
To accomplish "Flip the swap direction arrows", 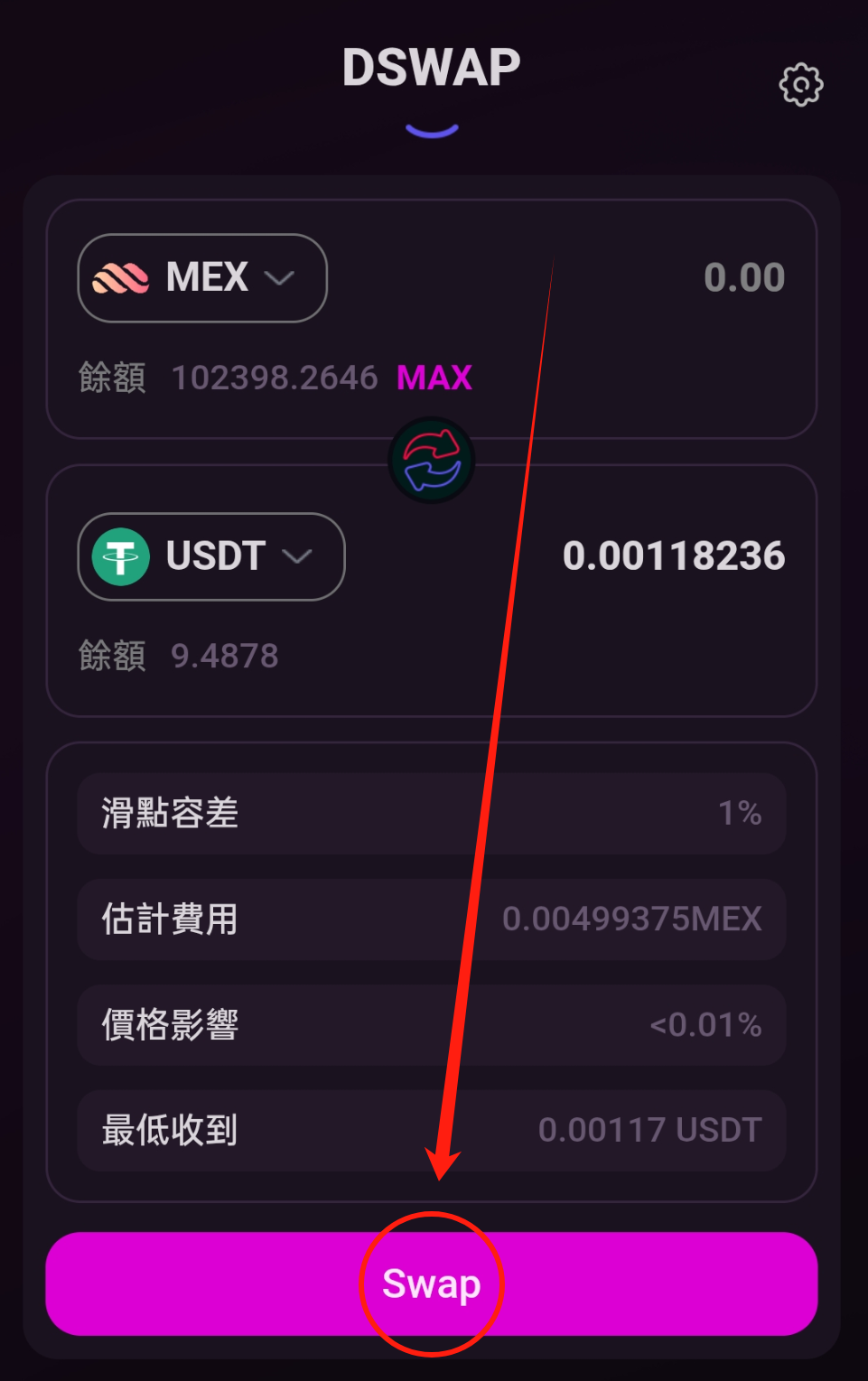I will pyautogui.click(x=432, y=460).
